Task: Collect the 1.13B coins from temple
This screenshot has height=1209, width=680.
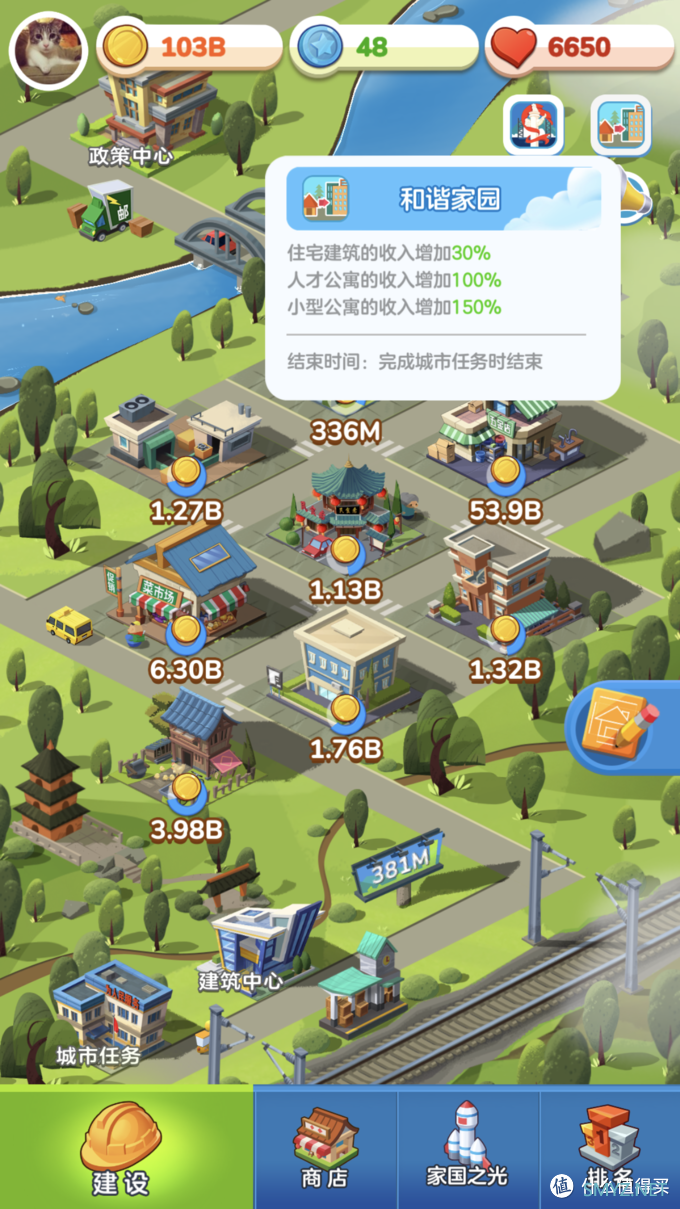Action: pos(345,550)
